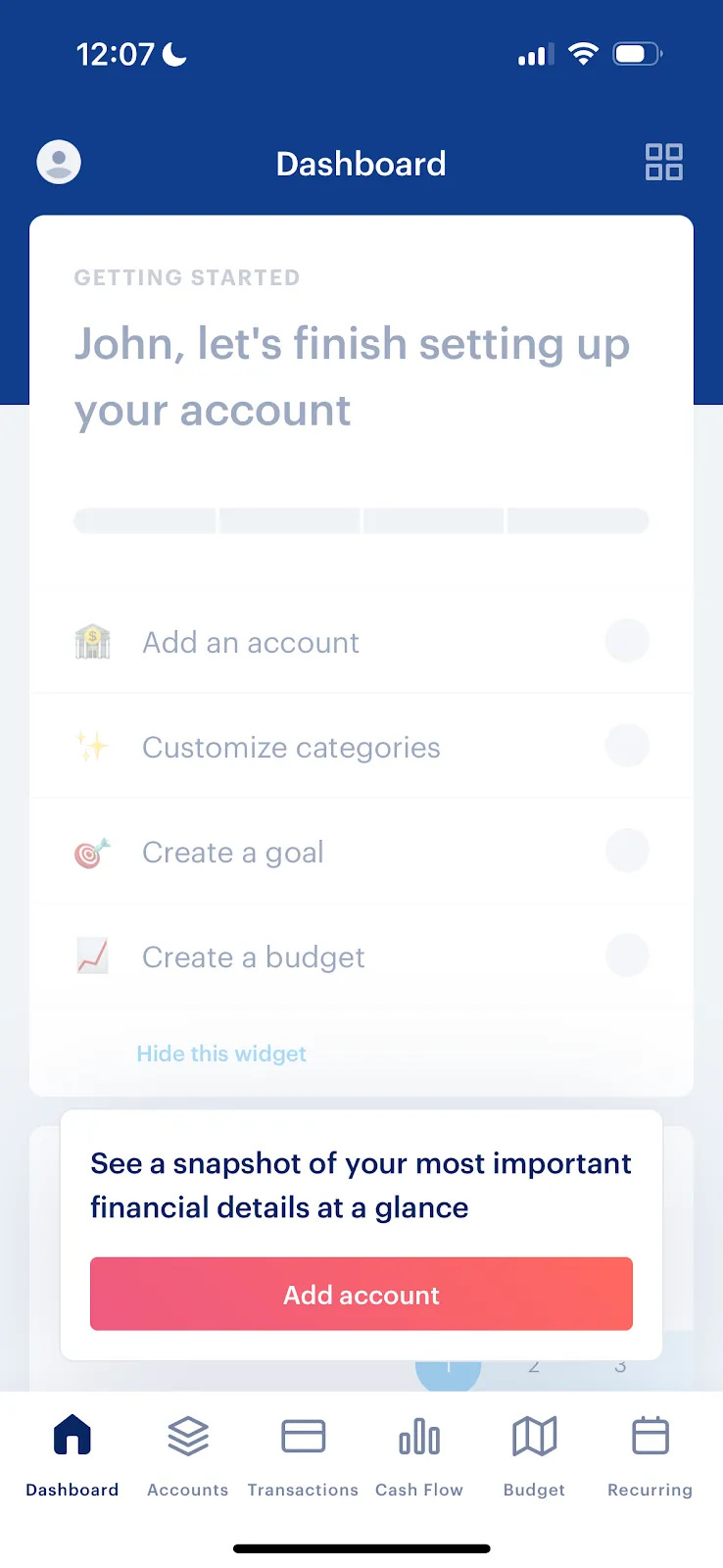The height and width of the screenshot is (1568, 723).
Task: Tap the red Add account button
Action: click(x=361, y=1294)
